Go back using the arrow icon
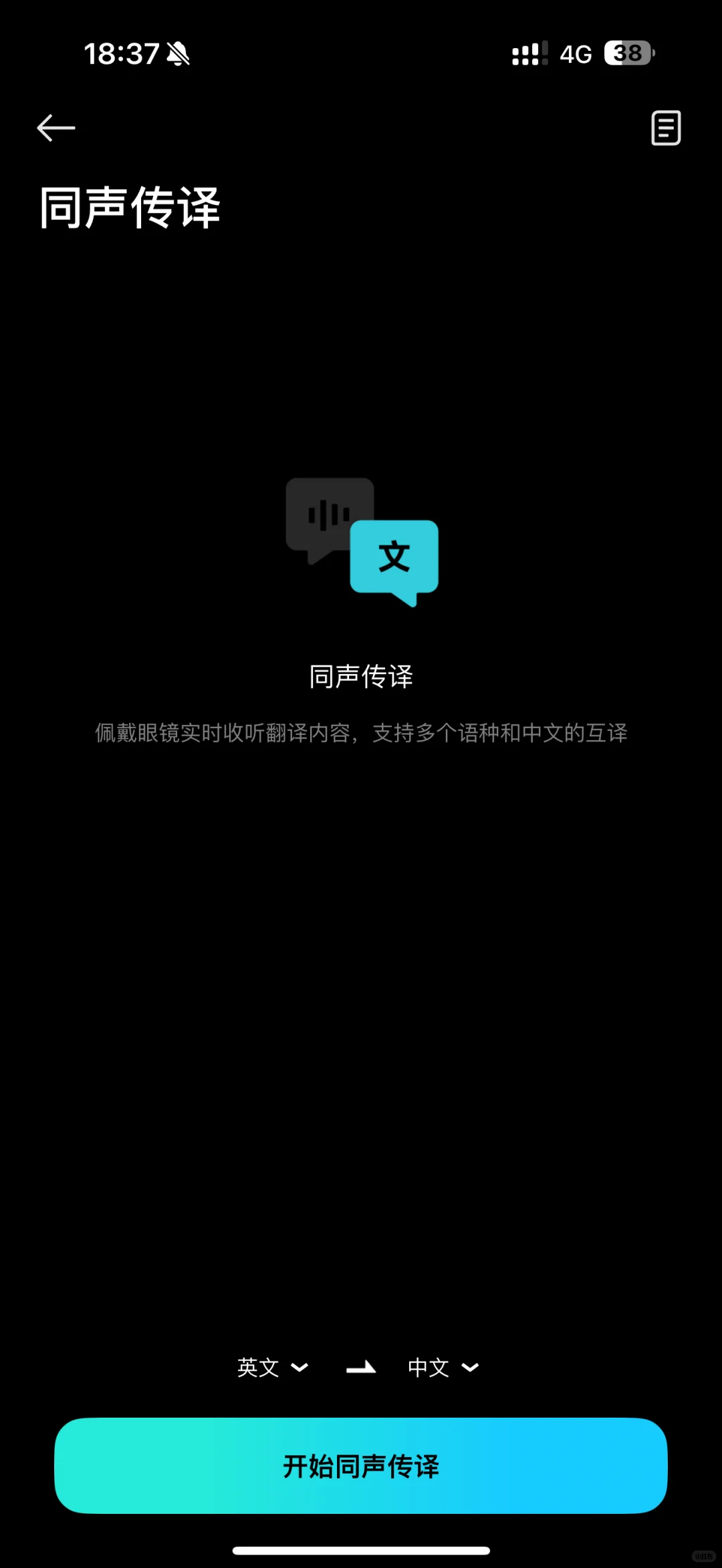The image size is (722, 1568). [55, 128]
